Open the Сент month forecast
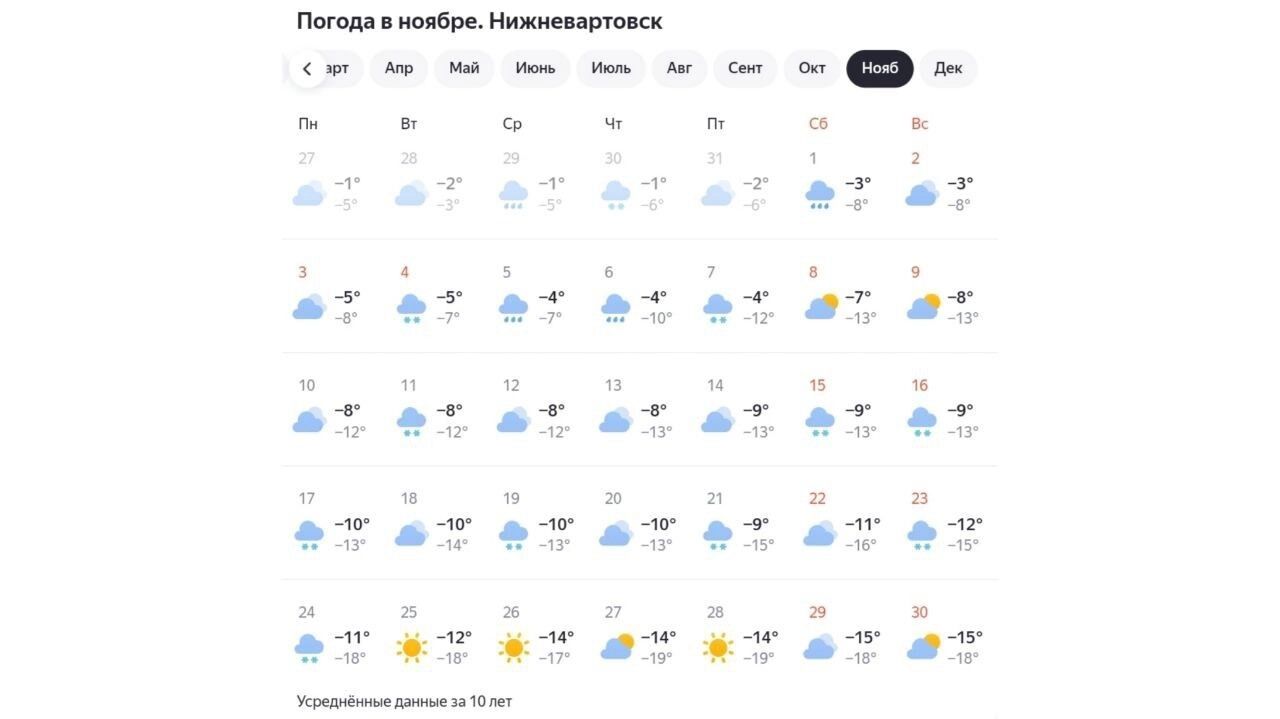Viewport: 1280px width, 719px height. click(x=745, y=69)
